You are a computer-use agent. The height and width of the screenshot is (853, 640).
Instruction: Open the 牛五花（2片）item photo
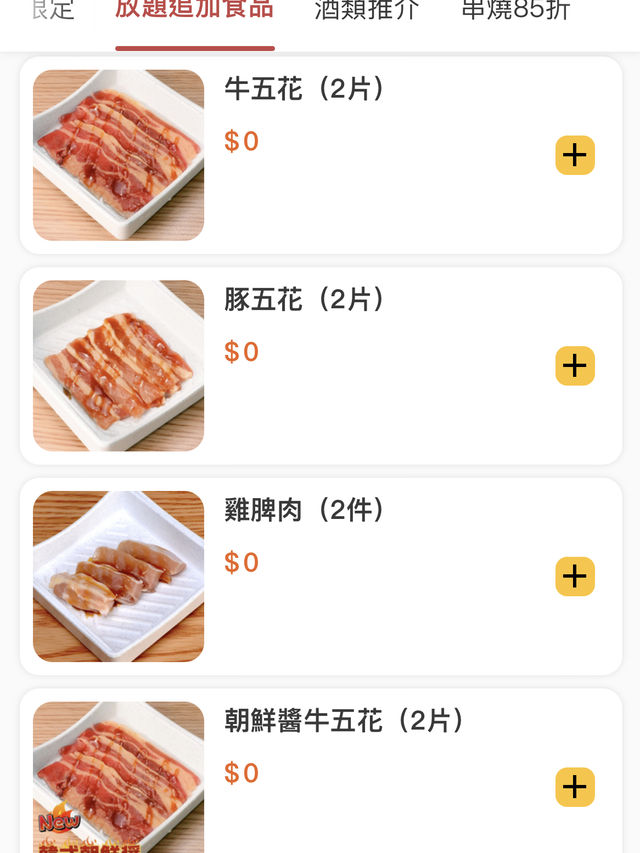pos(118,155)
